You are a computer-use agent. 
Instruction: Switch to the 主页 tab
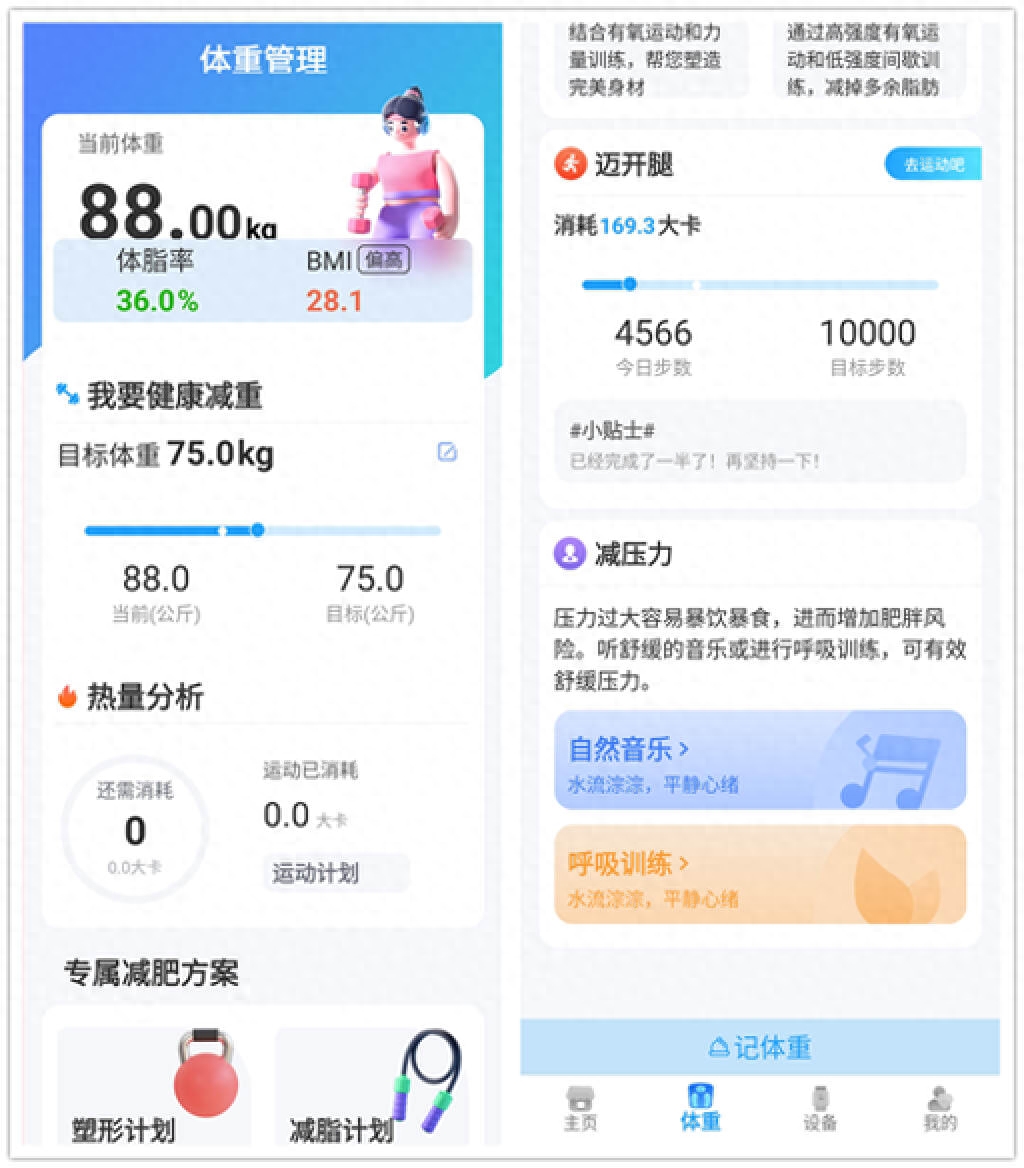tap(580, 1108)
